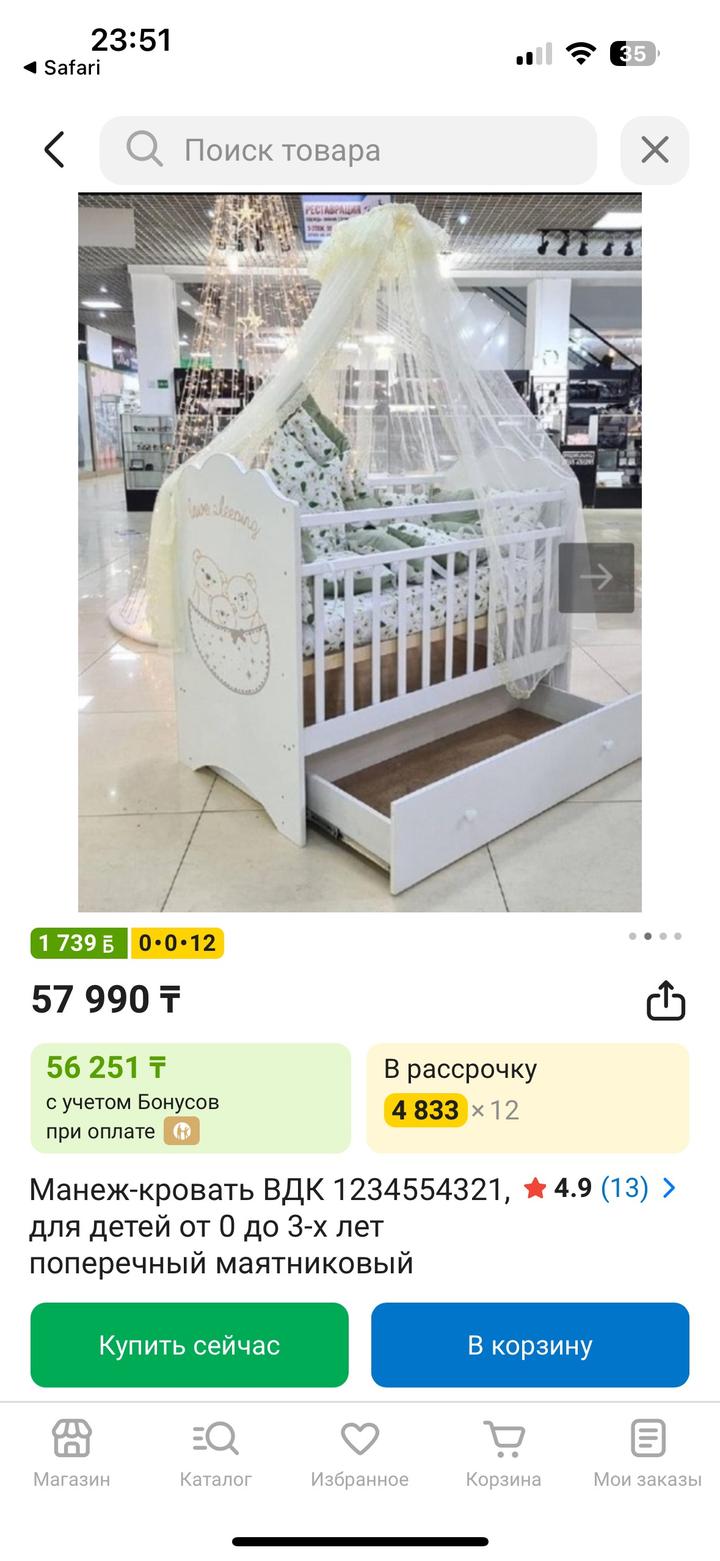Return to Safari from status bar
The height and width of the screenshot is (1561, 720).
(62, 68)
